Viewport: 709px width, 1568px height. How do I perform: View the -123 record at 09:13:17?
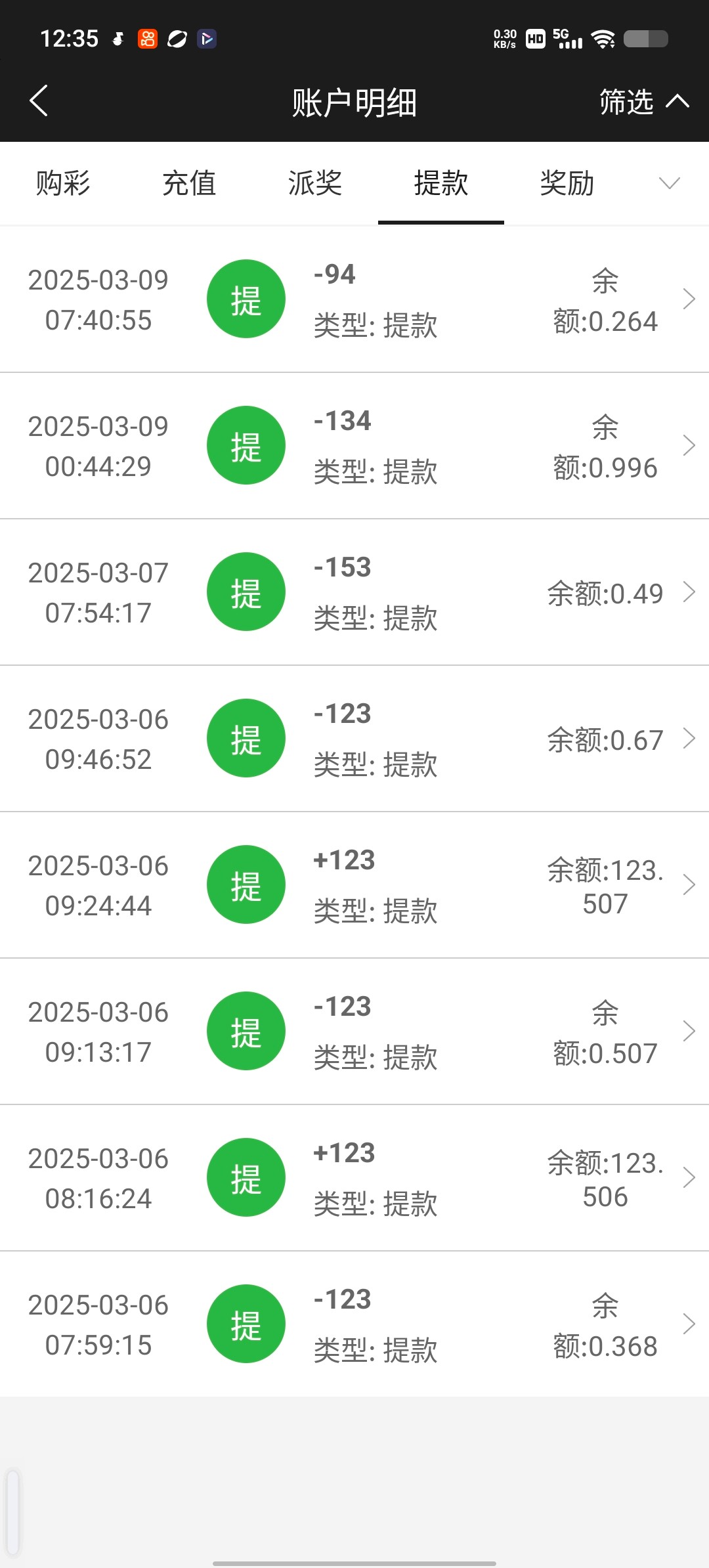click(x=354, y=1032)
